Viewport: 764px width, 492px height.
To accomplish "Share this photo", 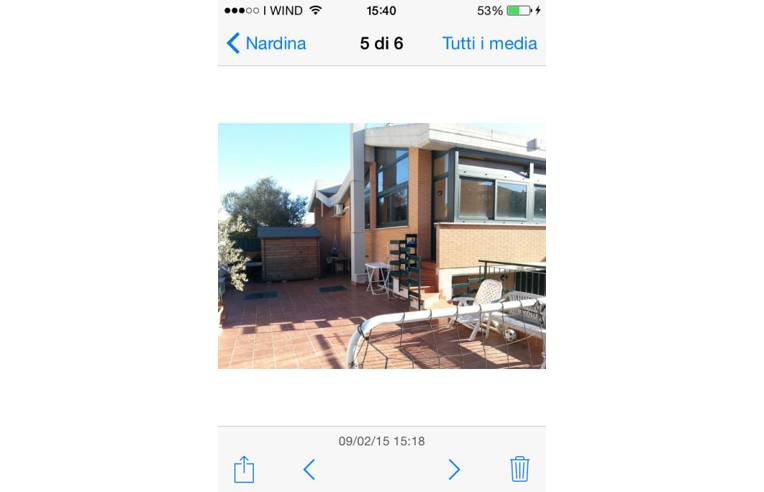I will click(x=244, y=469).
